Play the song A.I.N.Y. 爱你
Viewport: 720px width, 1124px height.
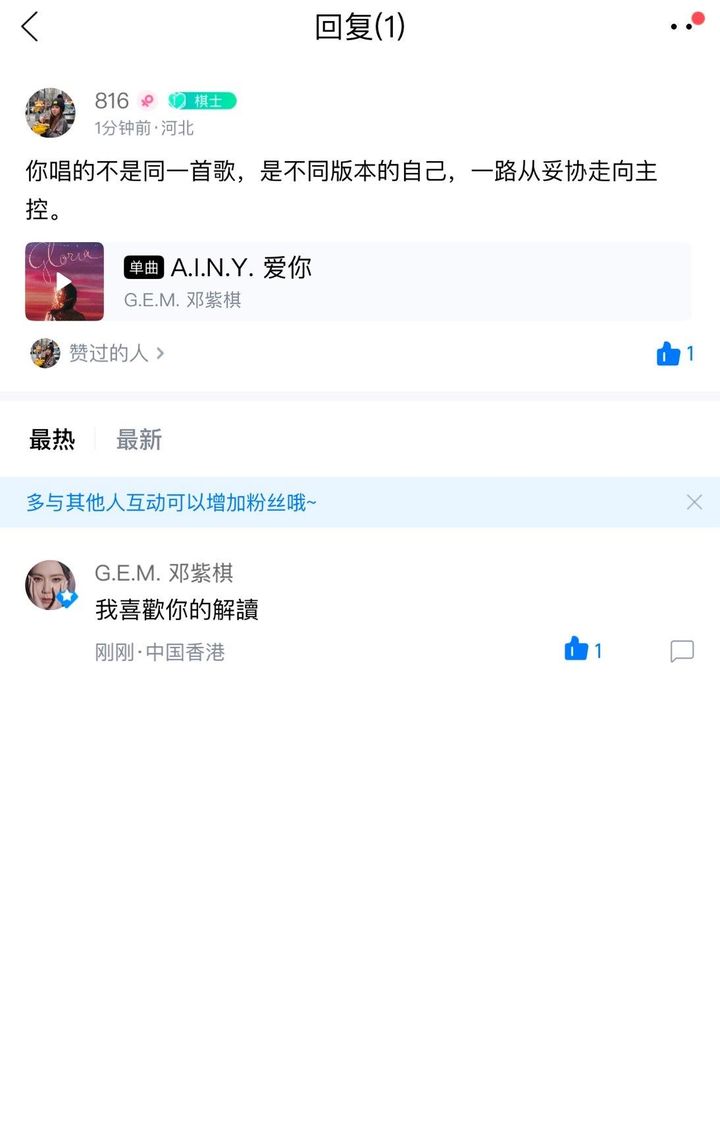coord(64,281)
